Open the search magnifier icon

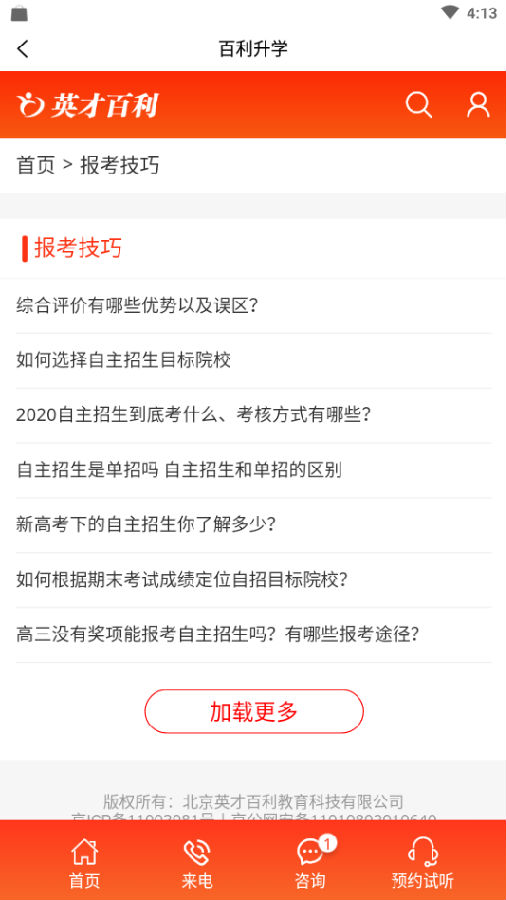point(419,105)
